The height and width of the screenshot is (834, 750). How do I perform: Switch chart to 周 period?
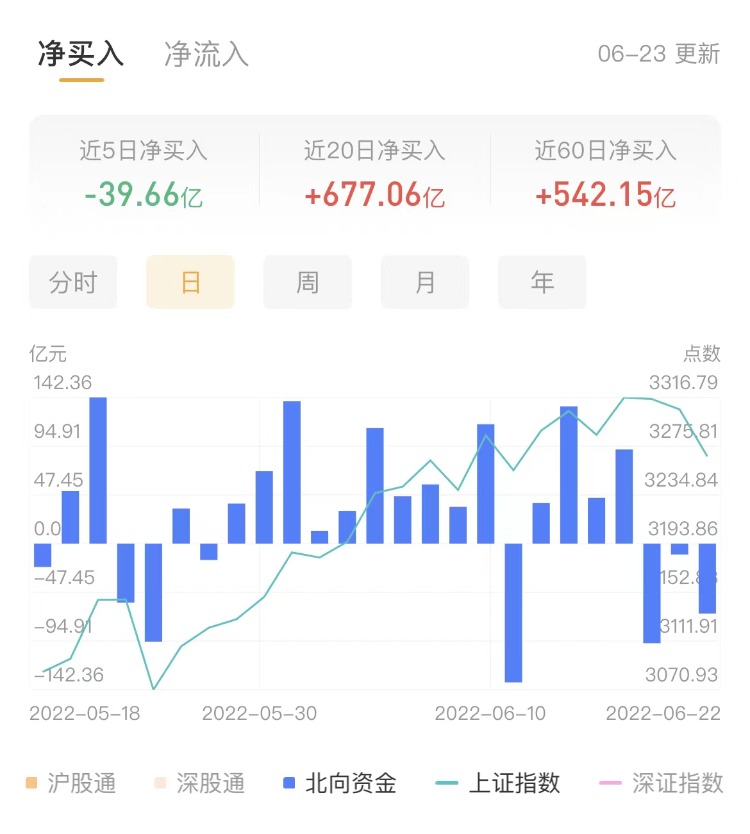tap(307, 282)
